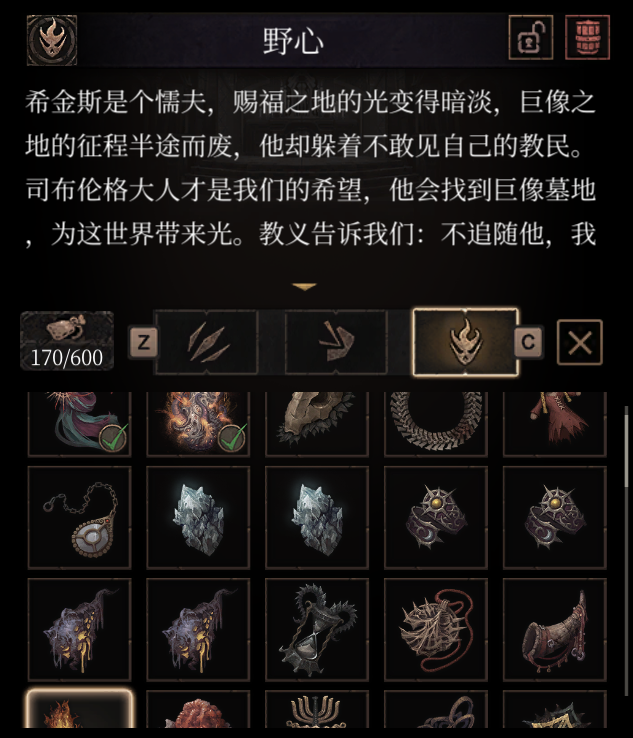Select the hourglass trinket item
This screenshot has height=738, width=633.
click(x=317, y=630)
